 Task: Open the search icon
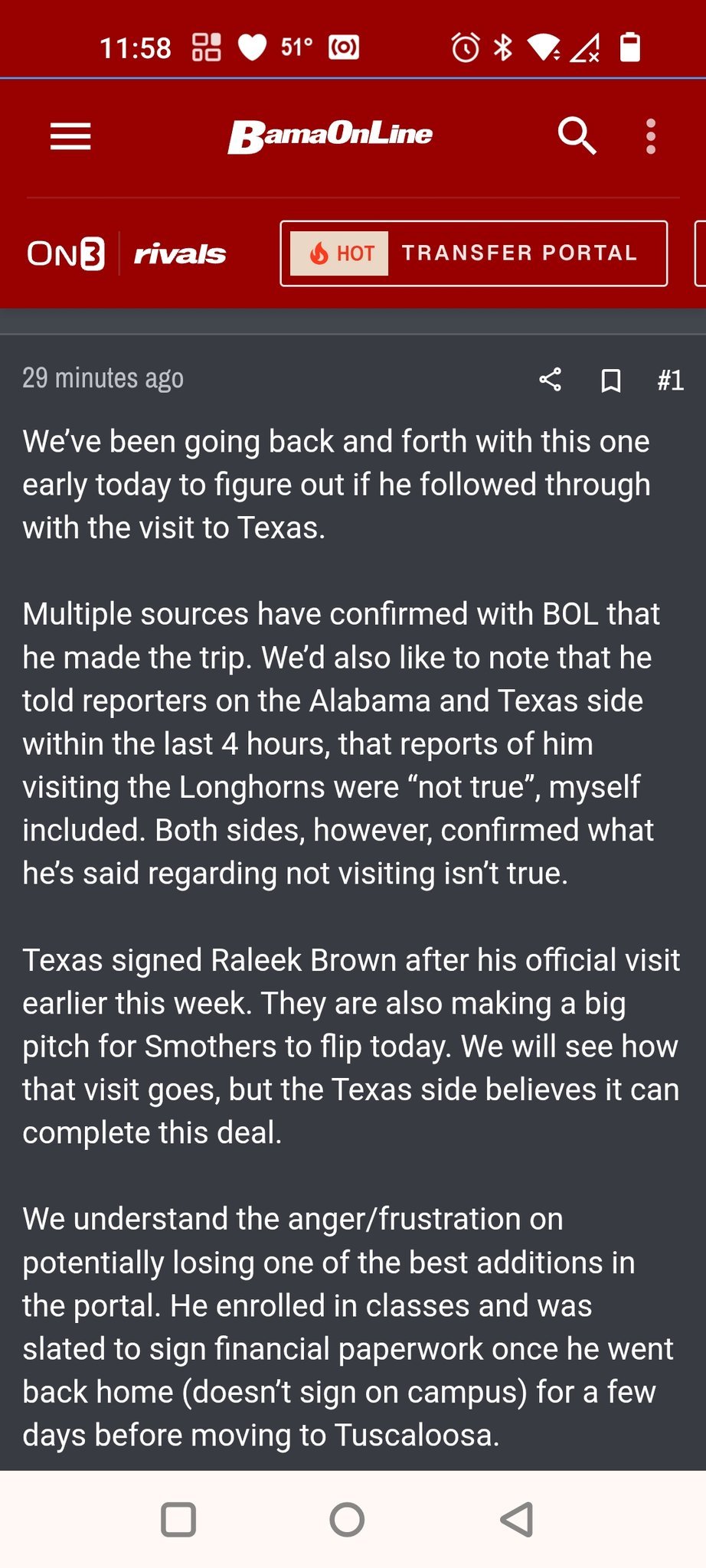click(577, 136)
